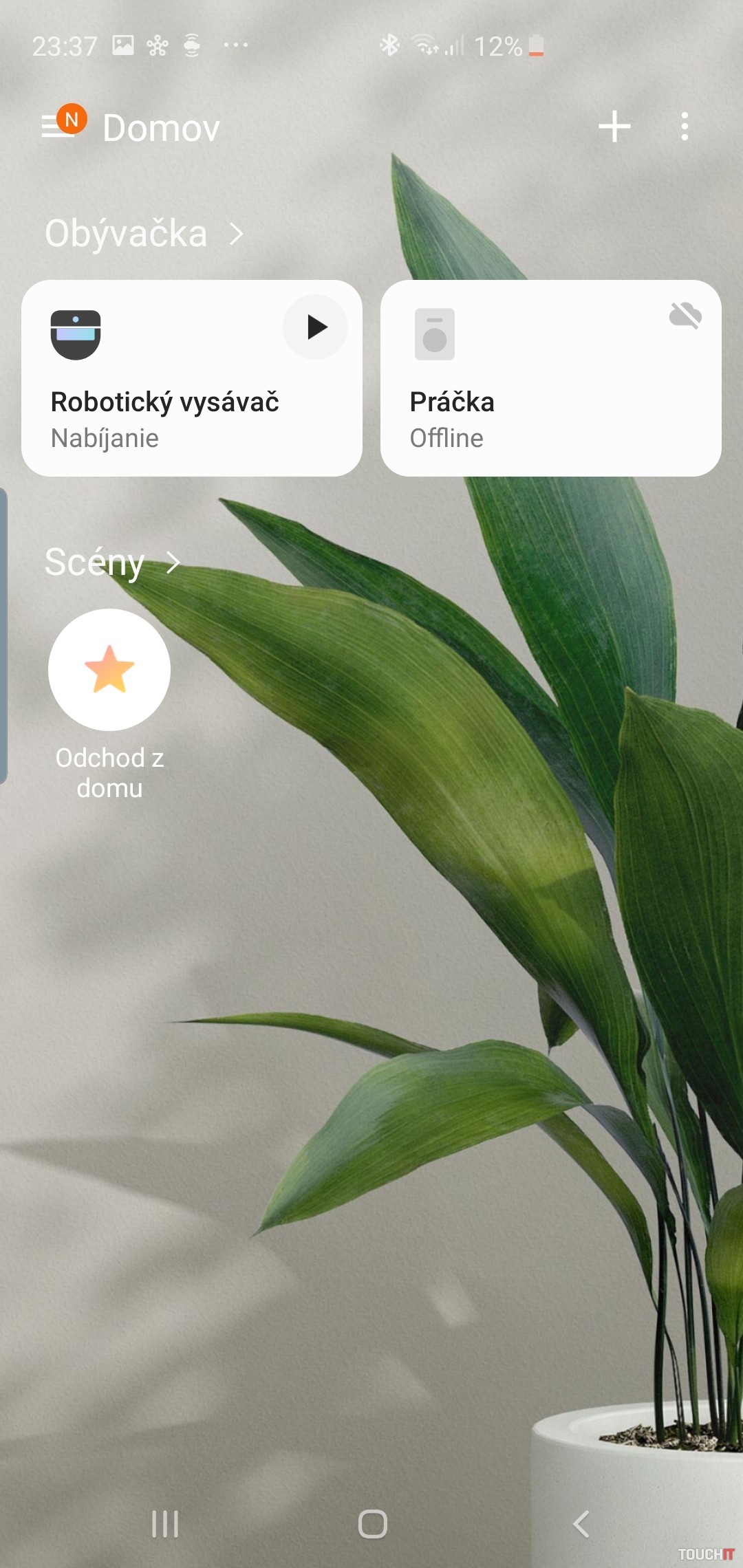This screenshot has width=743, height=1568.
Task: Start the Robotický vysávač with play button
Action: [315, 327]
